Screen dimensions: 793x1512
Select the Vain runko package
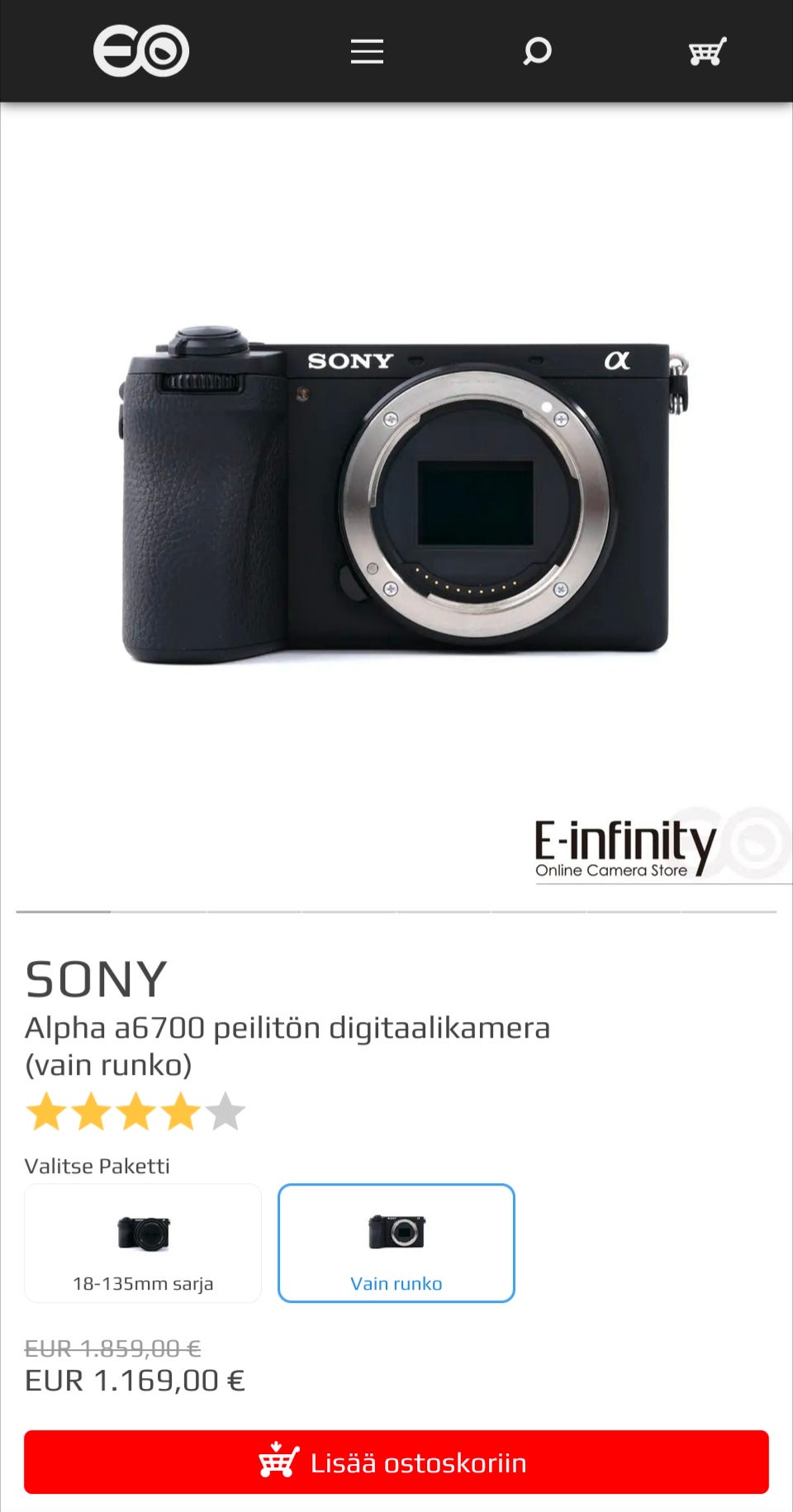click(396, 1243)
